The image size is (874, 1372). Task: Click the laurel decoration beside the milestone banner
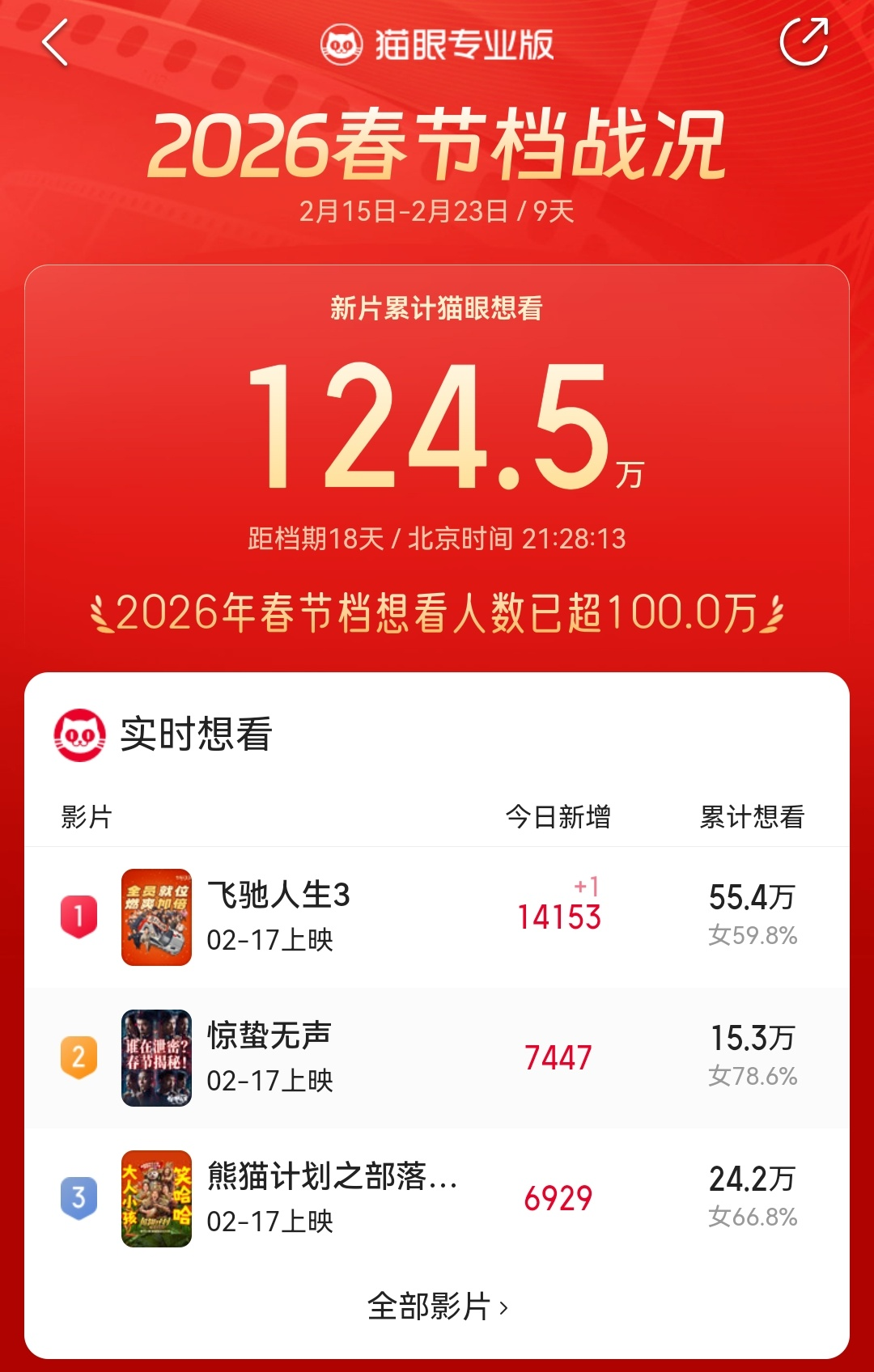pyautogui.click(x=103, y=616)
